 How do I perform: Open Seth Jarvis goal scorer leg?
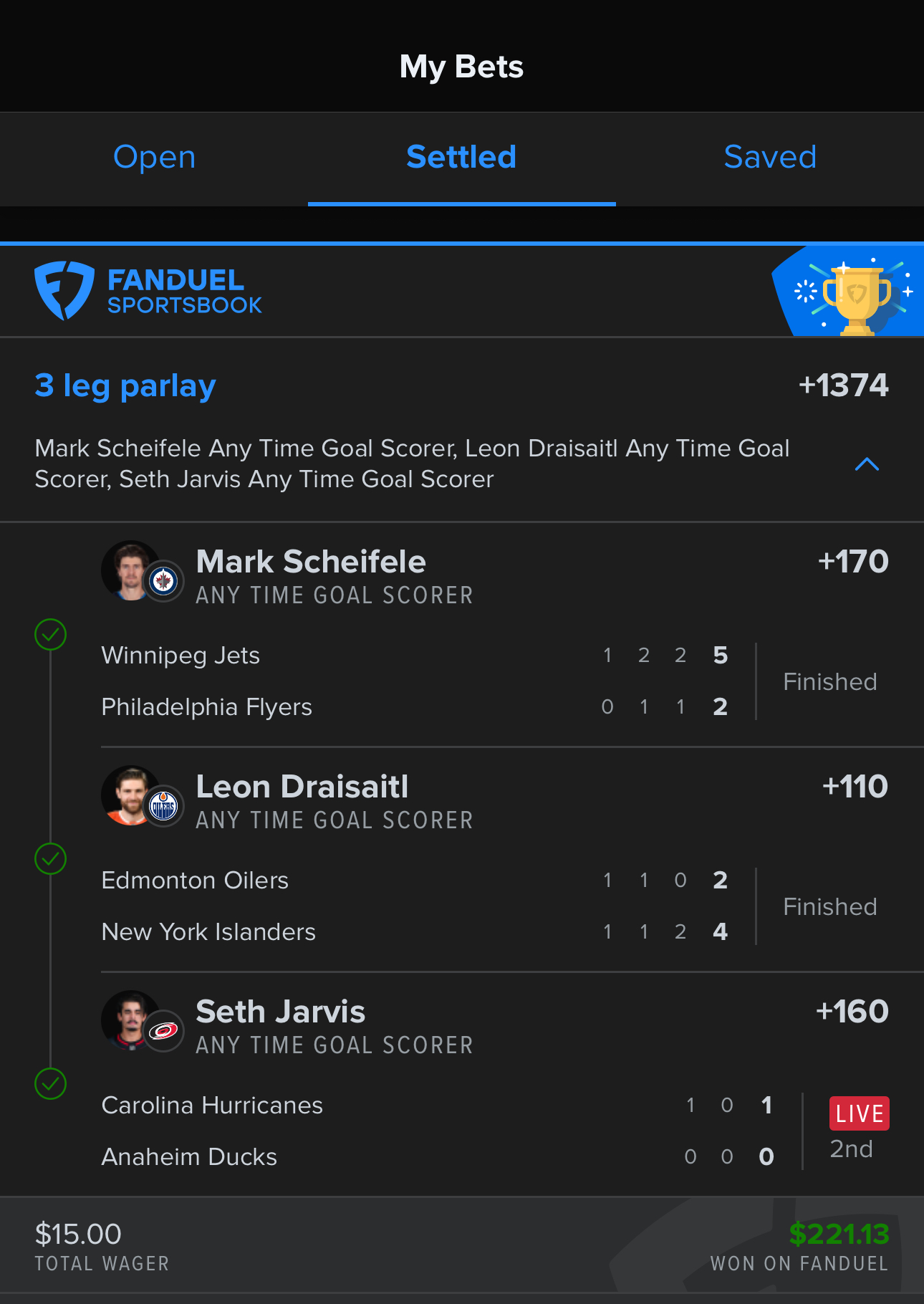click(281, 1013)
